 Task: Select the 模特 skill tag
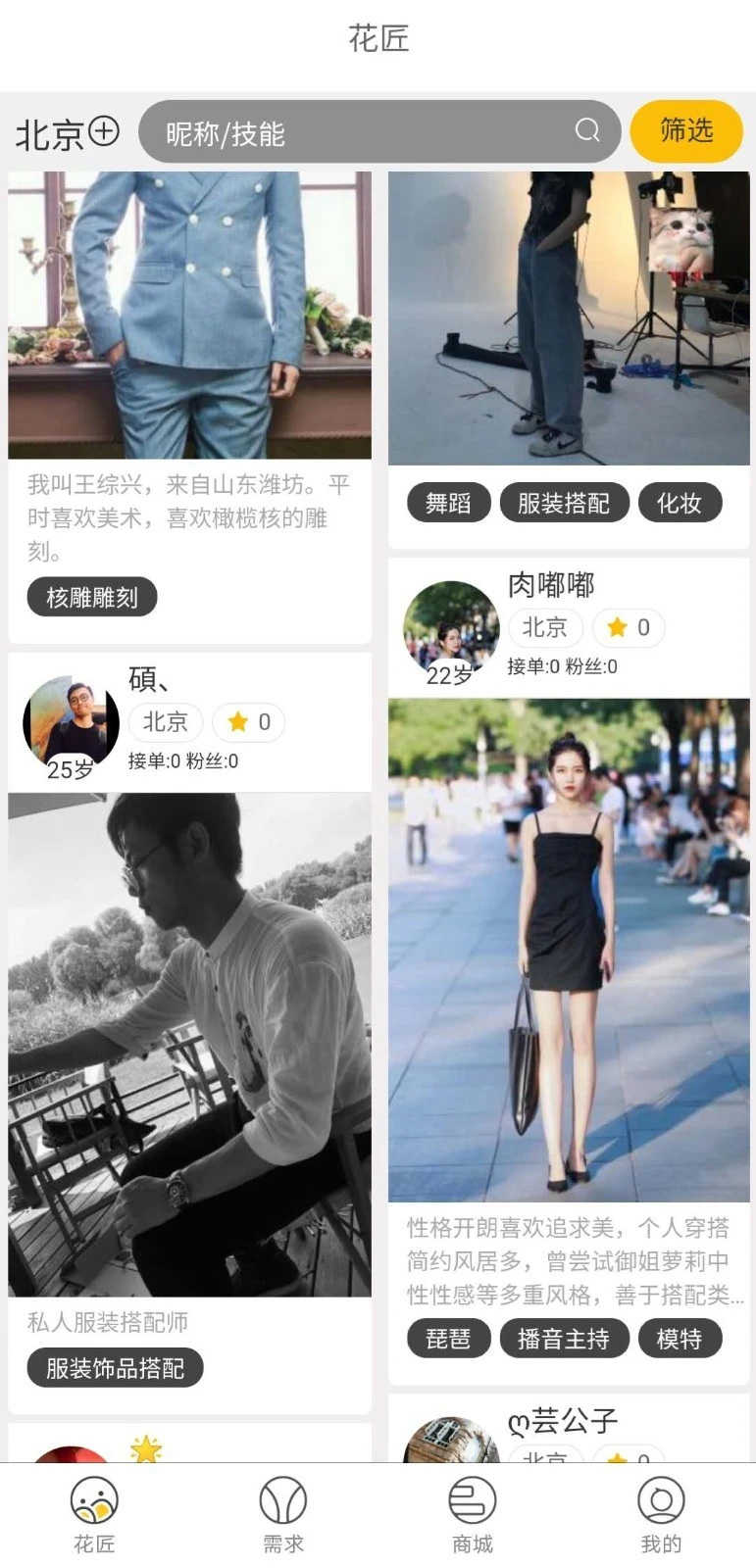click(680, 1338)
